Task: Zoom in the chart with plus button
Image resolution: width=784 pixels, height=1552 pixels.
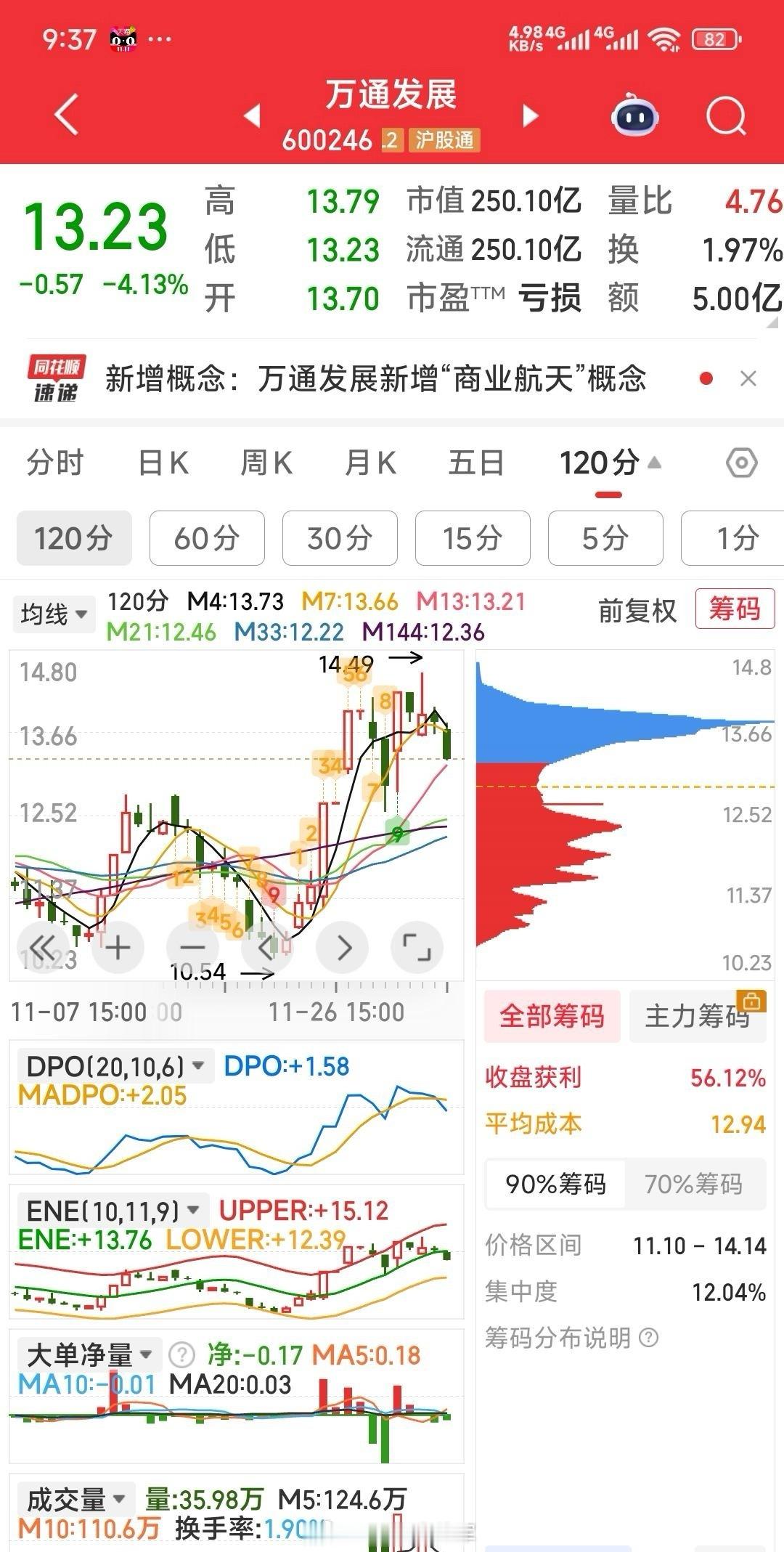Action: 118,947
